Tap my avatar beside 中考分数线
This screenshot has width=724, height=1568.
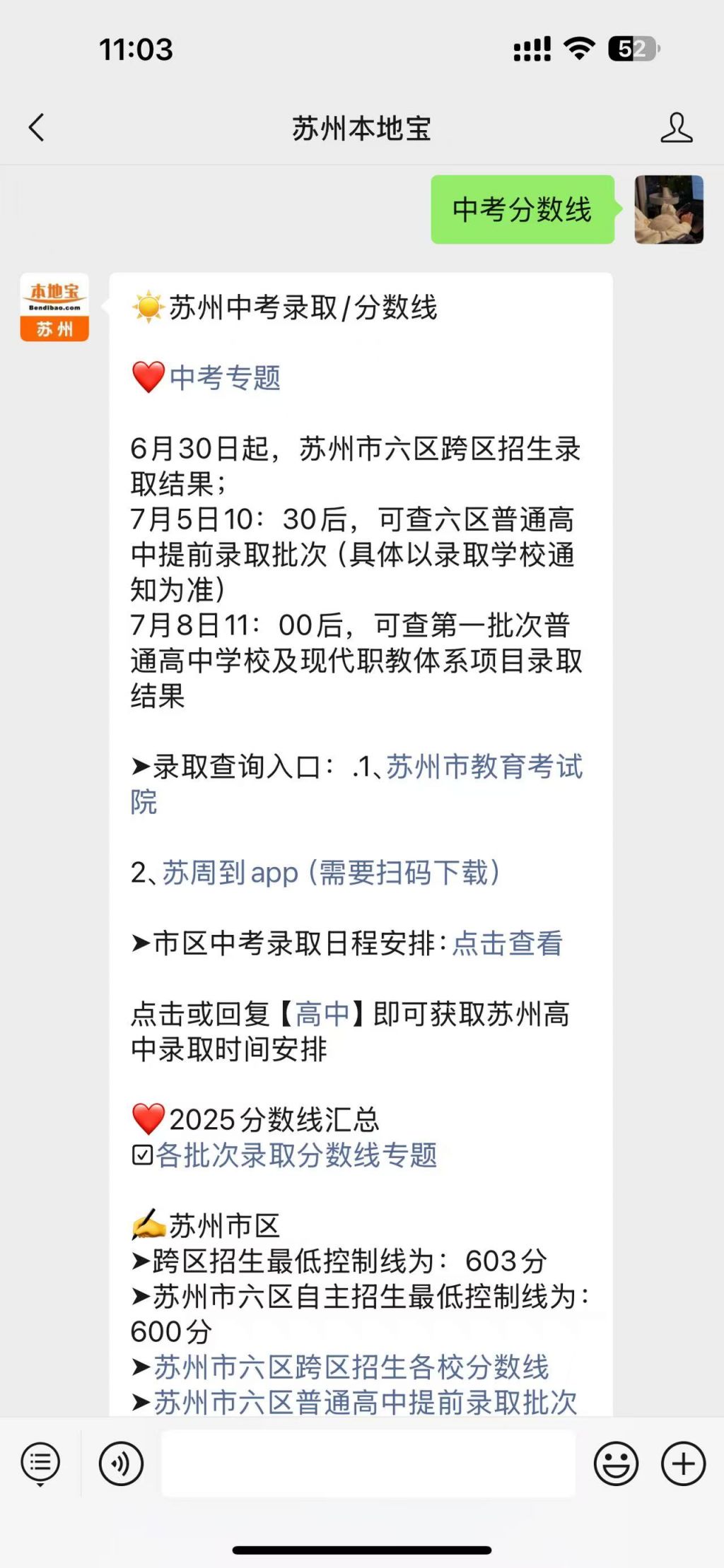click(x=669, y=210)
